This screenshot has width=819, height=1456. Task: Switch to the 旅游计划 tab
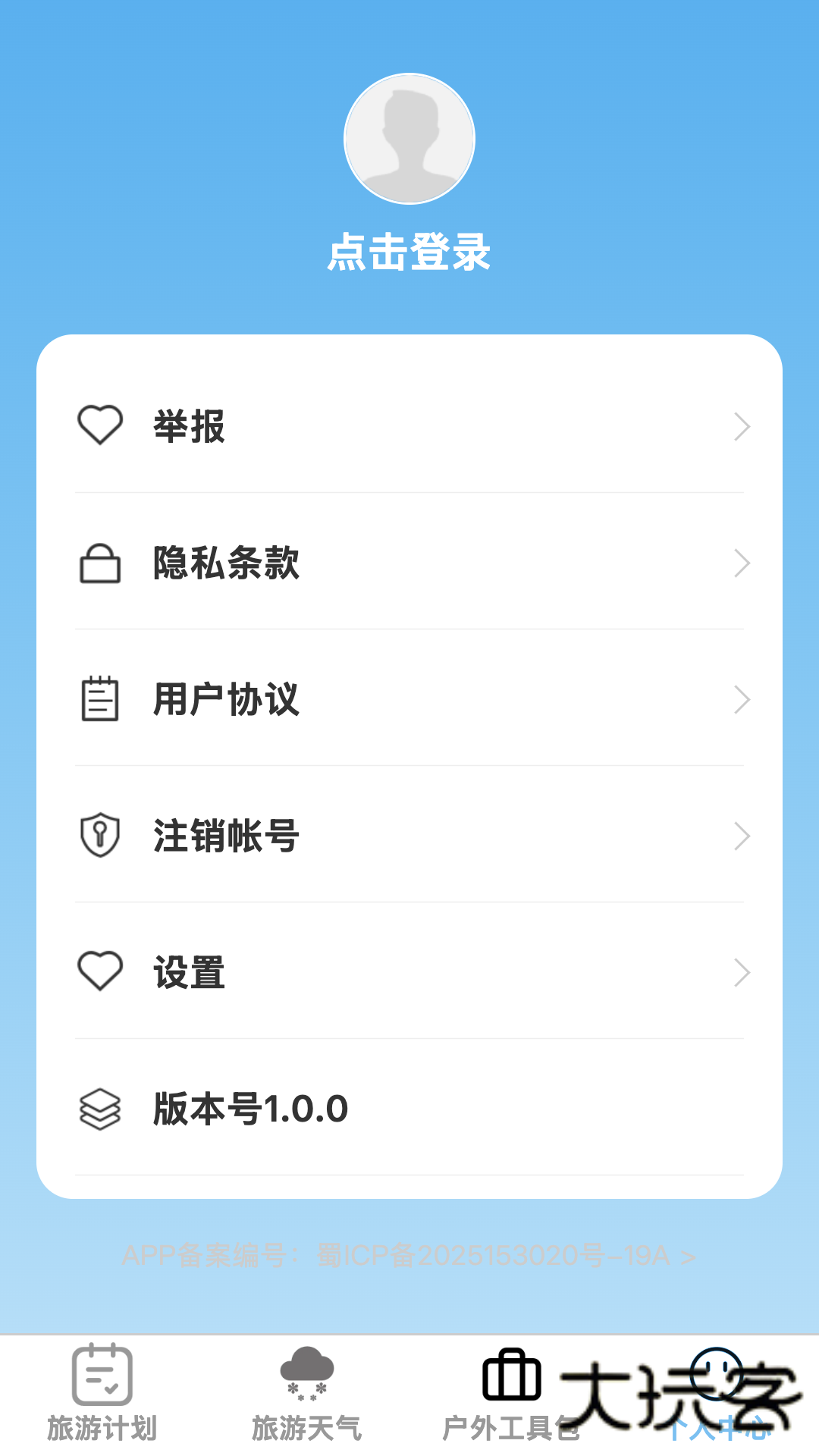pos(103,1399)
